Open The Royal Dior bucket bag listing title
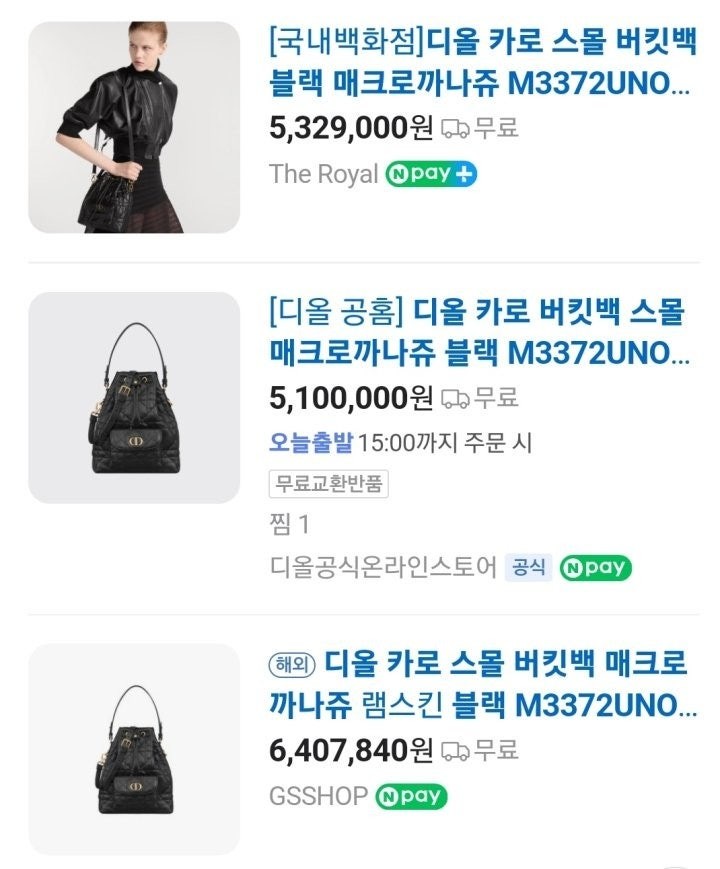The width and height of the screenshot is (720, 869). click(x=478, y=62)
